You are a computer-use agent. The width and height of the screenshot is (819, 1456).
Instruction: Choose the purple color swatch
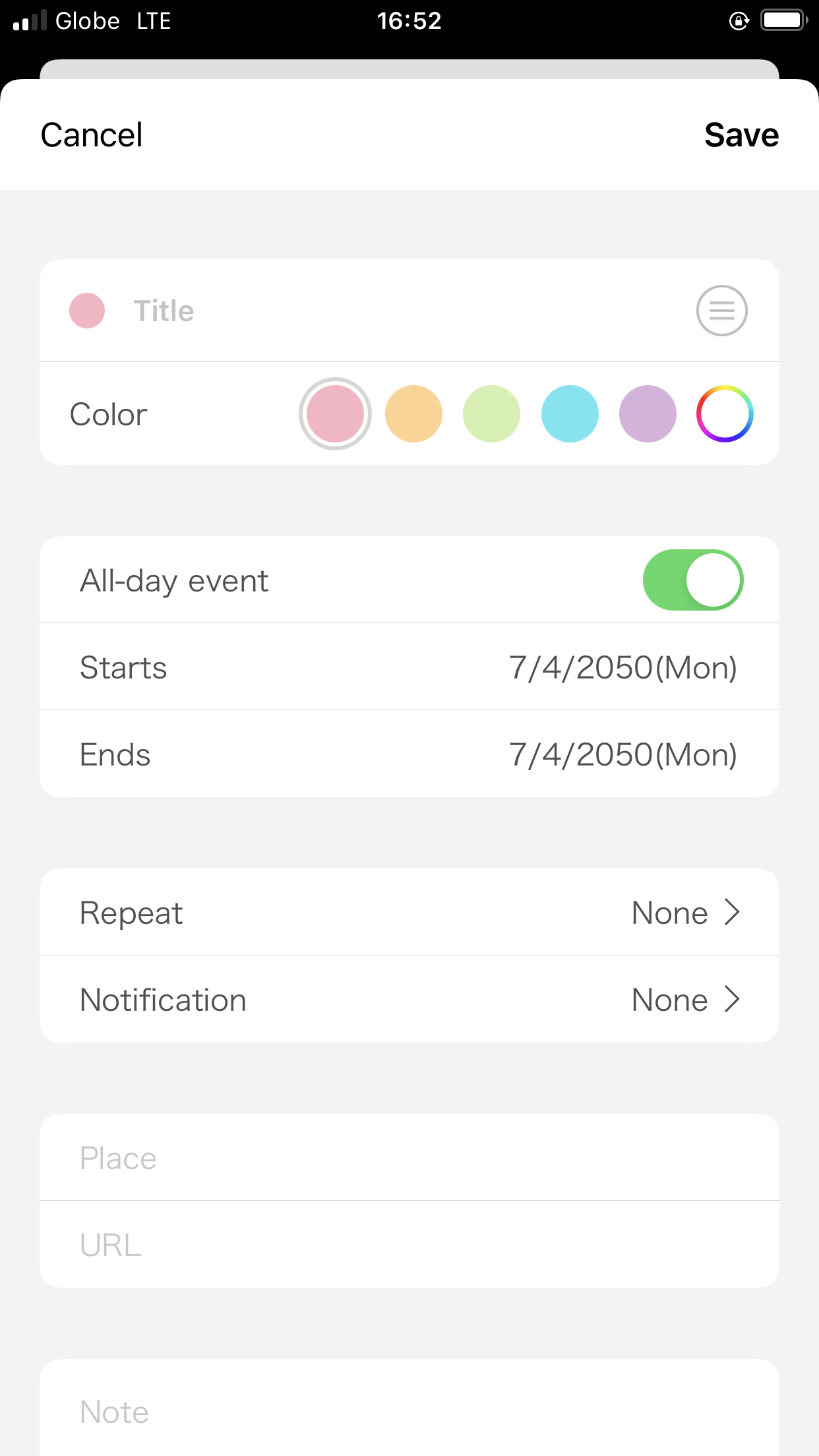648,414
